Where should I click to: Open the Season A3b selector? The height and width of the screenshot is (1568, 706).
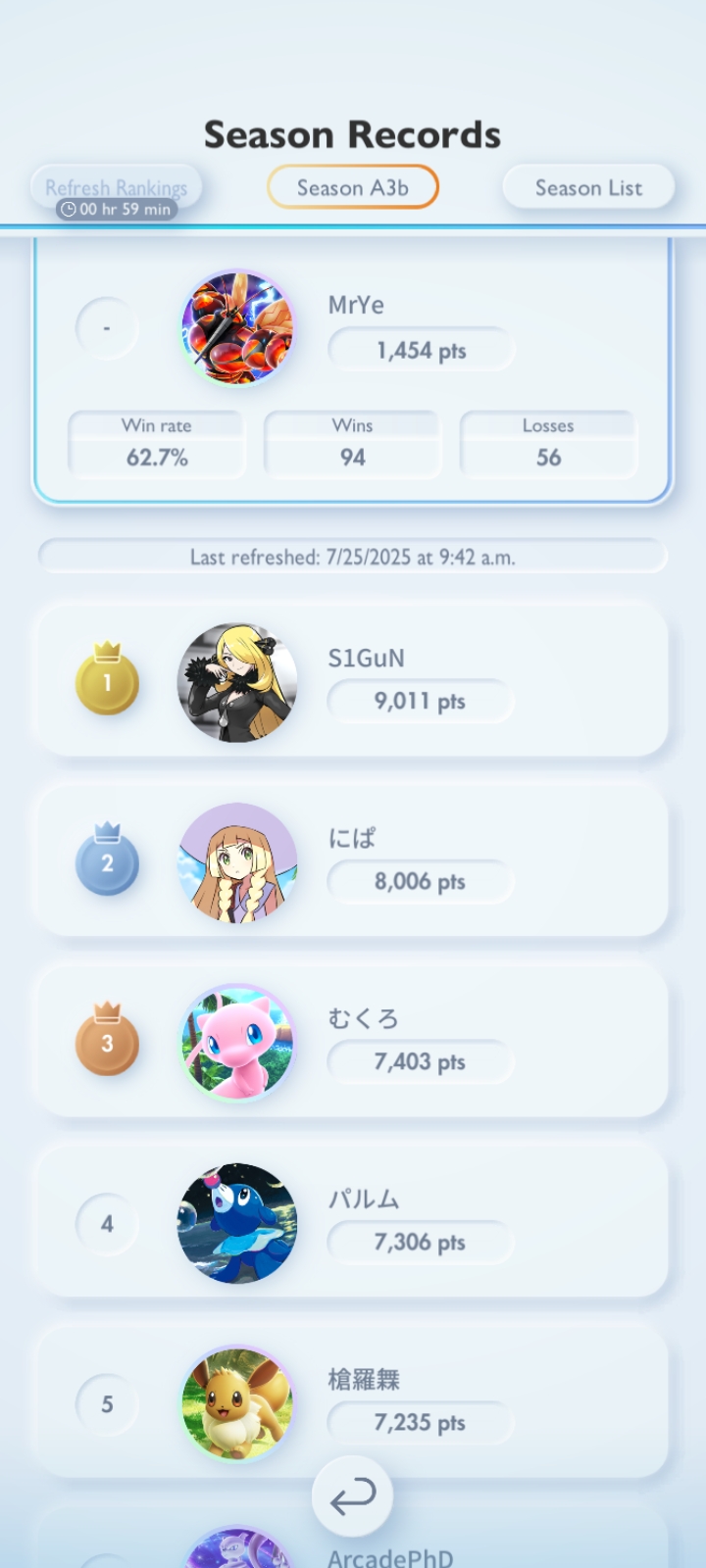353,187
